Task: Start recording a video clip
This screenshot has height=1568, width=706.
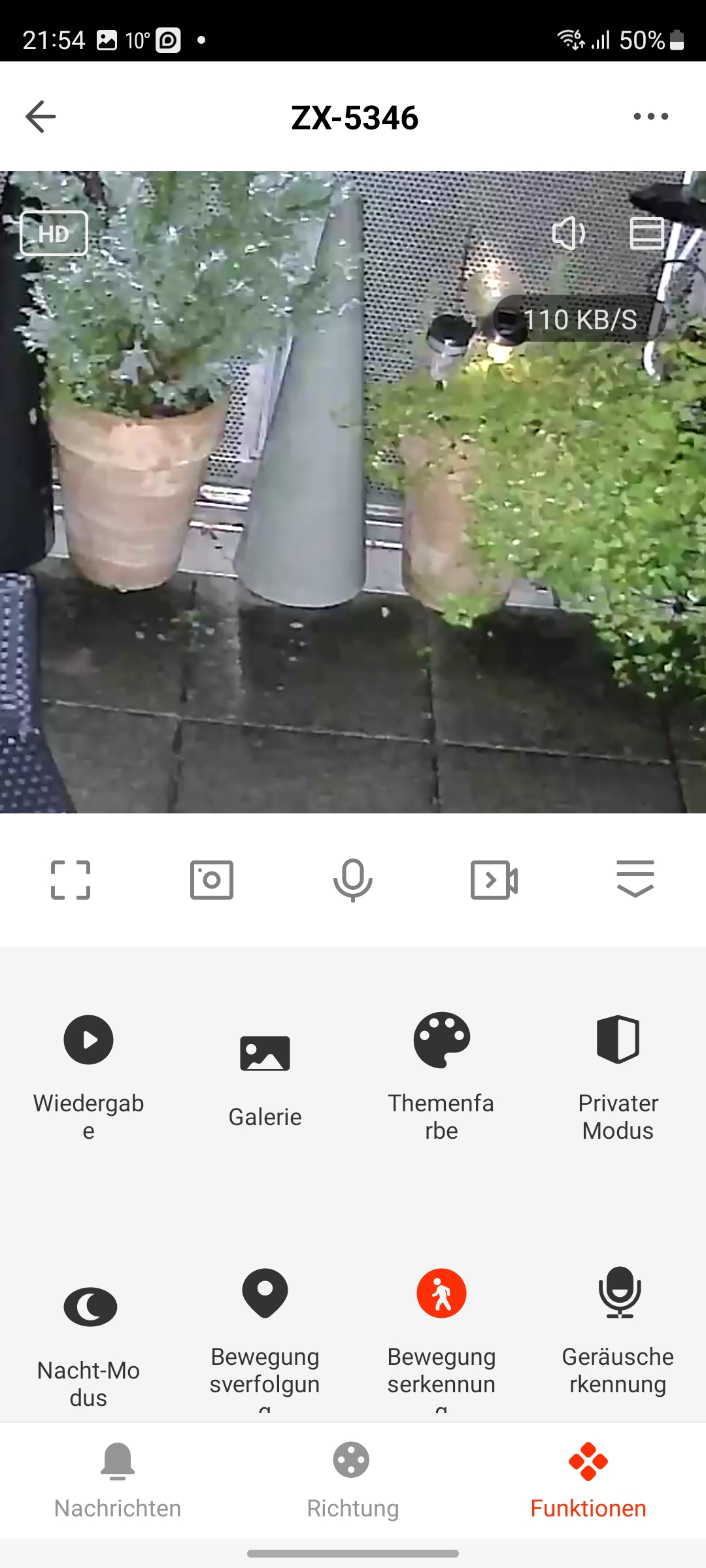Action: (494, 880)
